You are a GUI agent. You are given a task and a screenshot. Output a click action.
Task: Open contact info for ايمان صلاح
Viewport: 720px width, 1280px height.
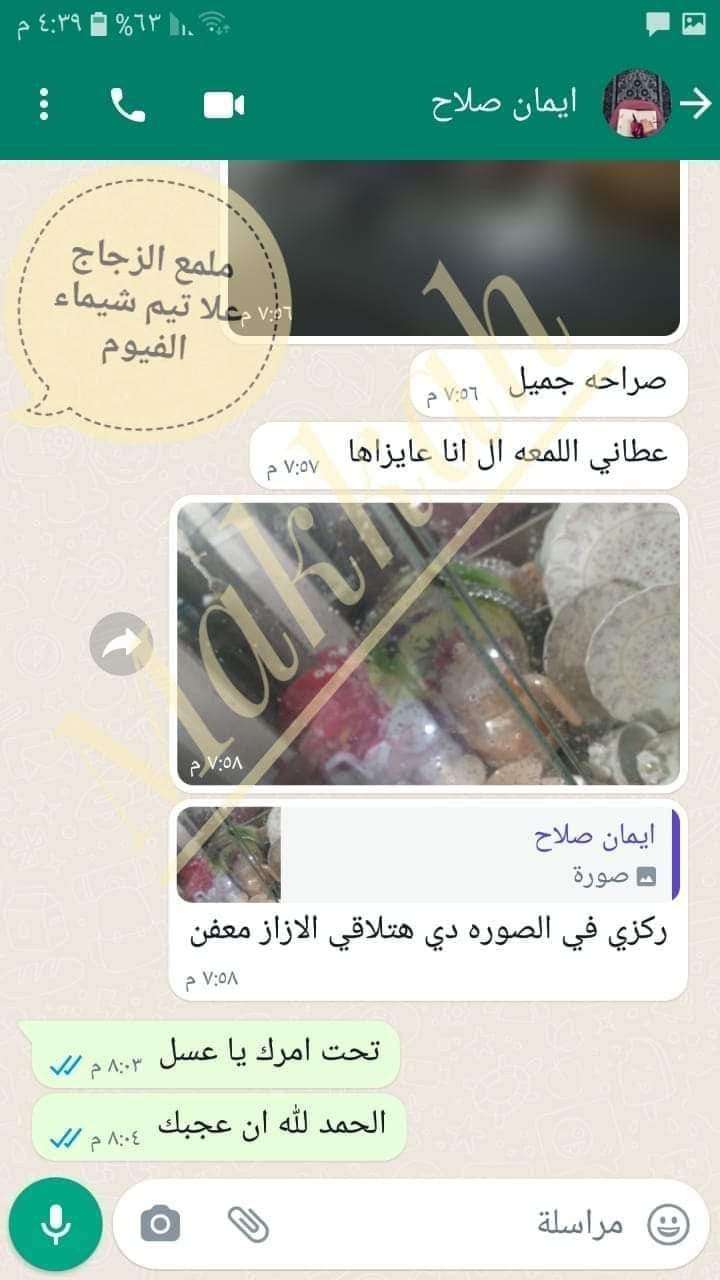coord(505,104)
